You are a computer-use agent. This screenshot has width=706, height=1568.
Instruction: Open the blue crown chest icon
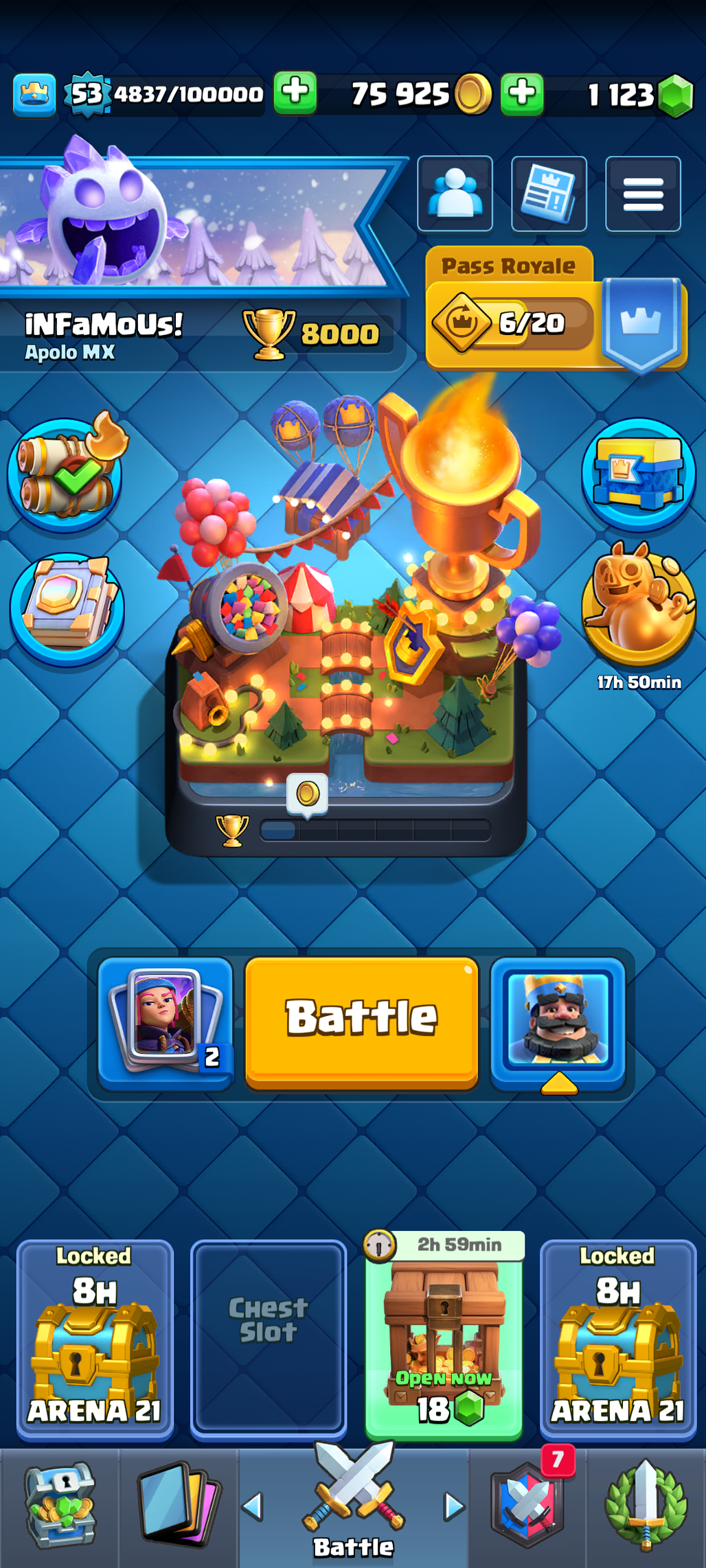click(x=639, y=474)
